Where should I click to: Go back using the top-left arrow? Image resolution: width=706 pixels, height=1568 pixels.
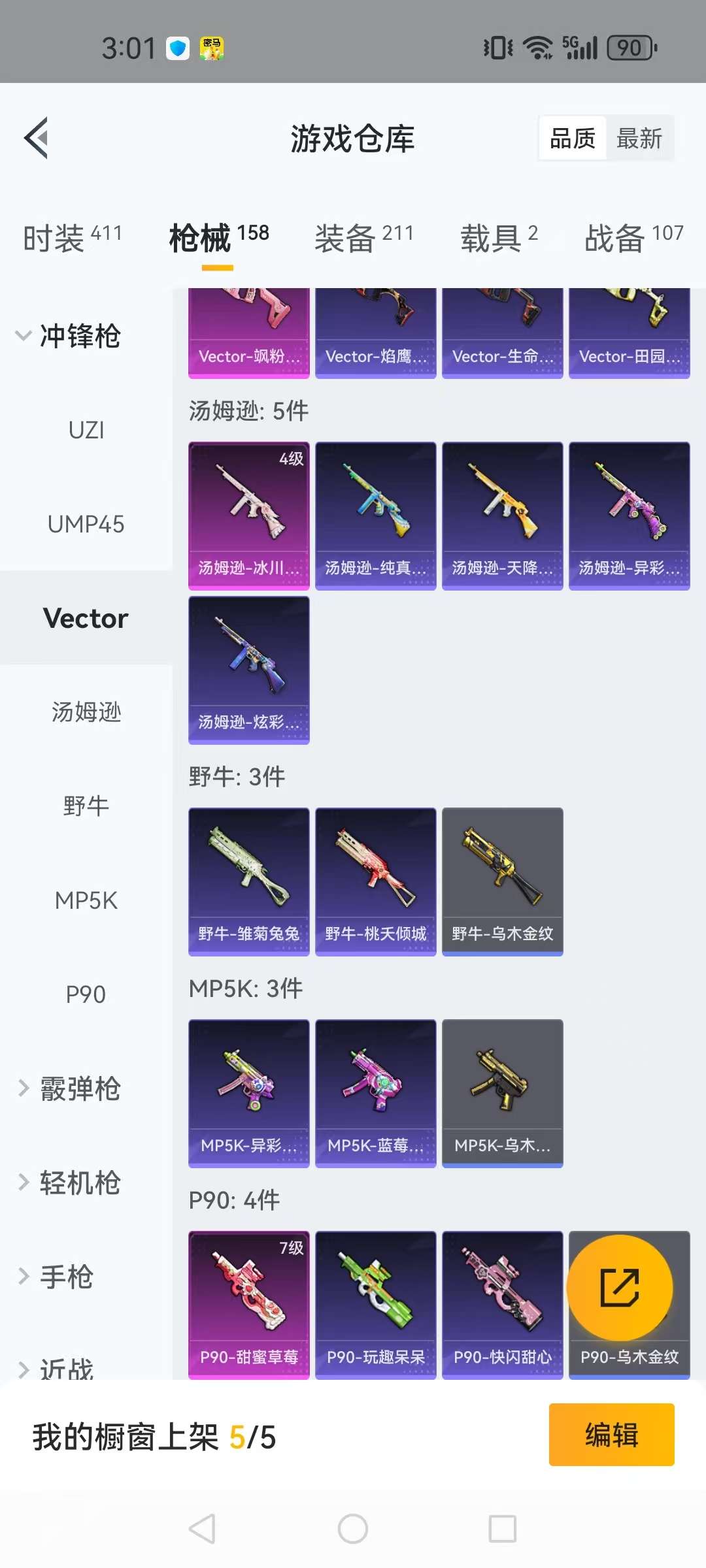coord(37,138)
